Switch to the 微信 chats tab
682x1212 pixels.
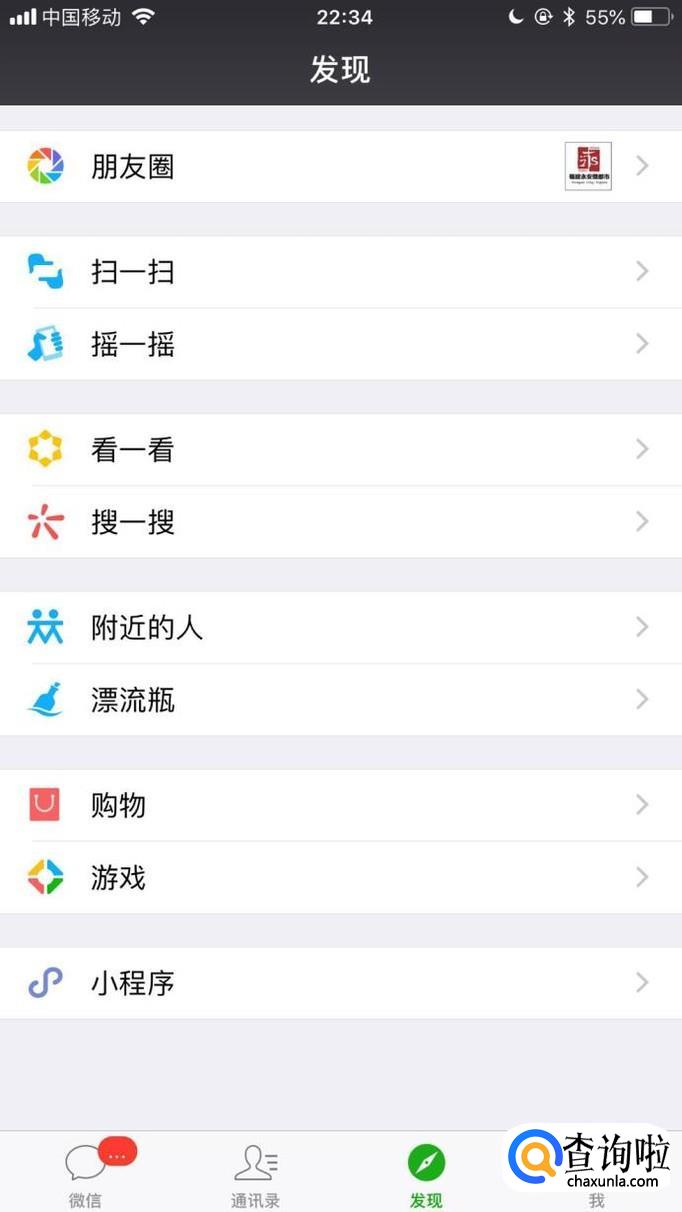86,1174
